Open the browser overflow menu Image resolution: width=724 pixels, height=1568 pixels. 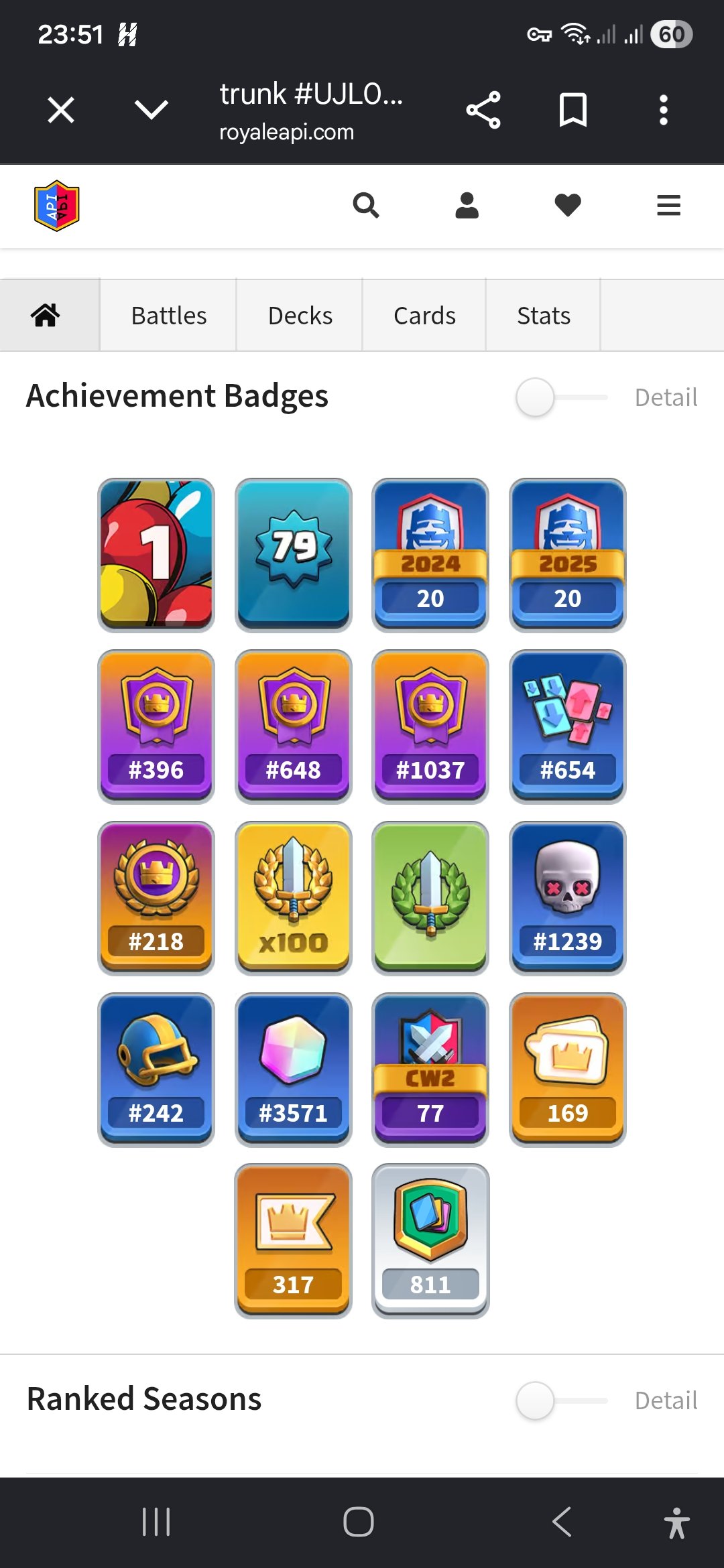664,110
